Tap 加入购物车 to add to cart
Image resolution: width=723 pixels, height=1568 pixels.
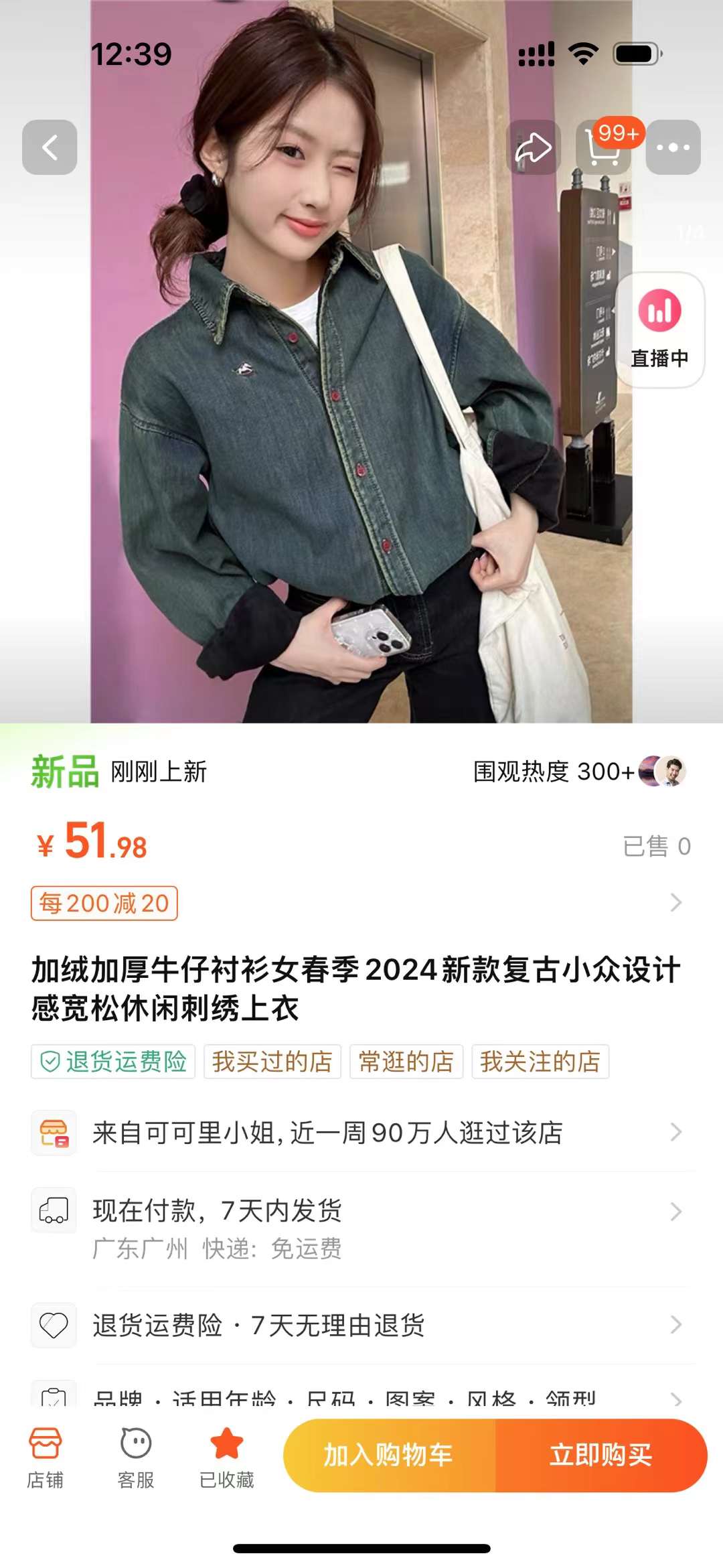pyautogui.click(x=390, y=1455)
